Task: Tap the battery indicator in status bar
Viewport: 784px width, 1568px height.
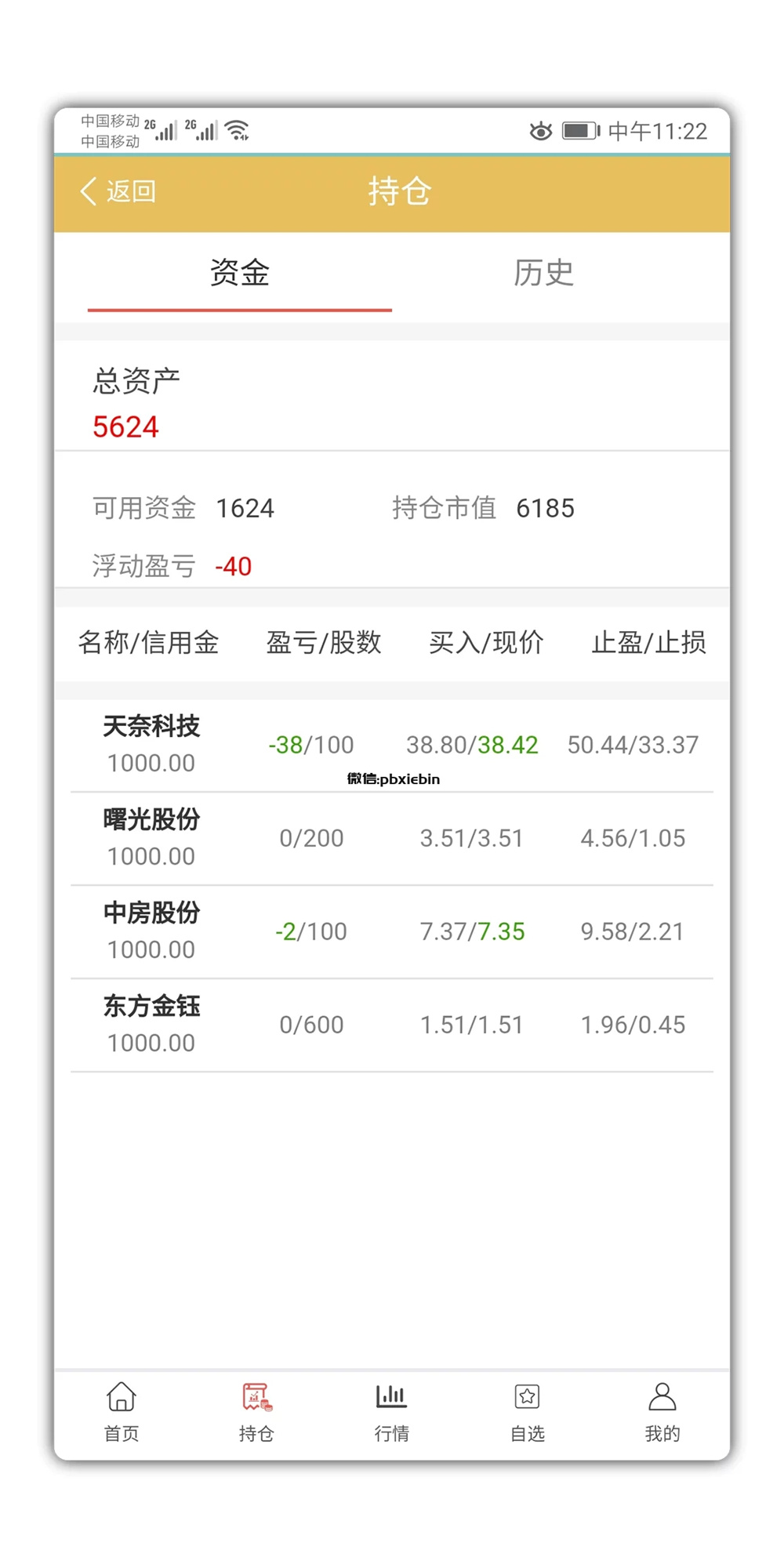Action: (x=579, y=132)
